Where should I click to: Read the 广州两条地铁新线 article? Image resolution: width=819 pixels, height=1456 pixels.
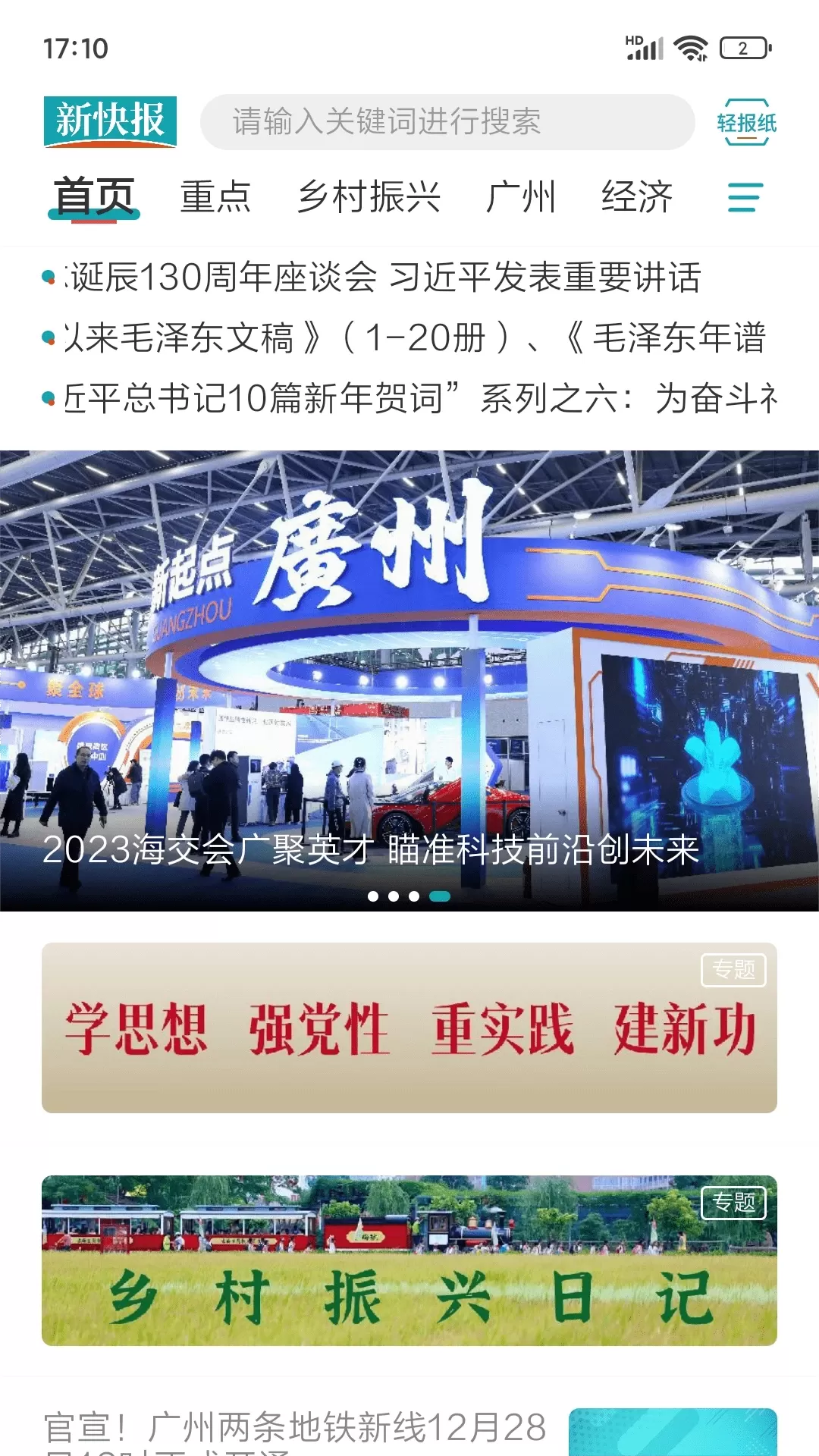(296, 1432)
